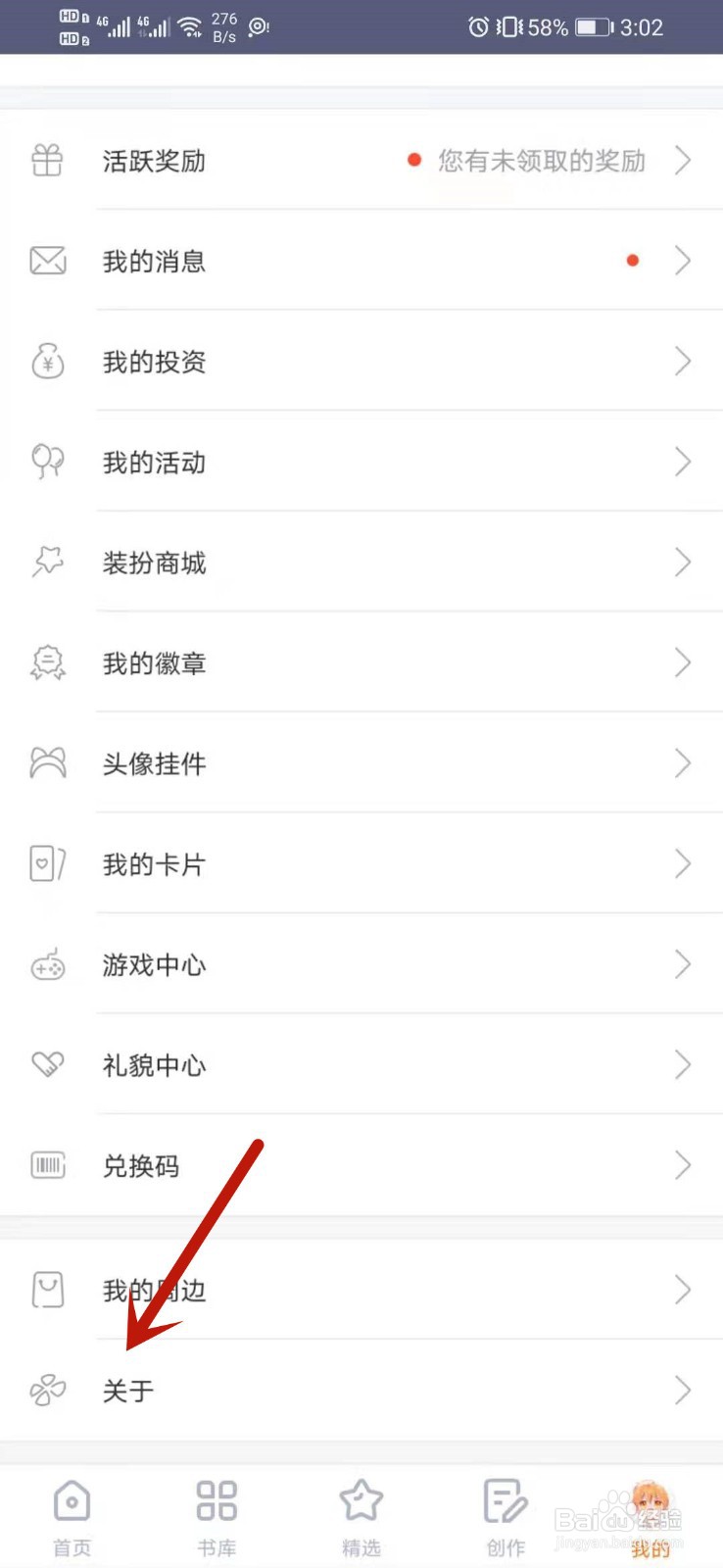
Task: Switch to the 精选 featured tab
Action: (x=361, y=1517)
